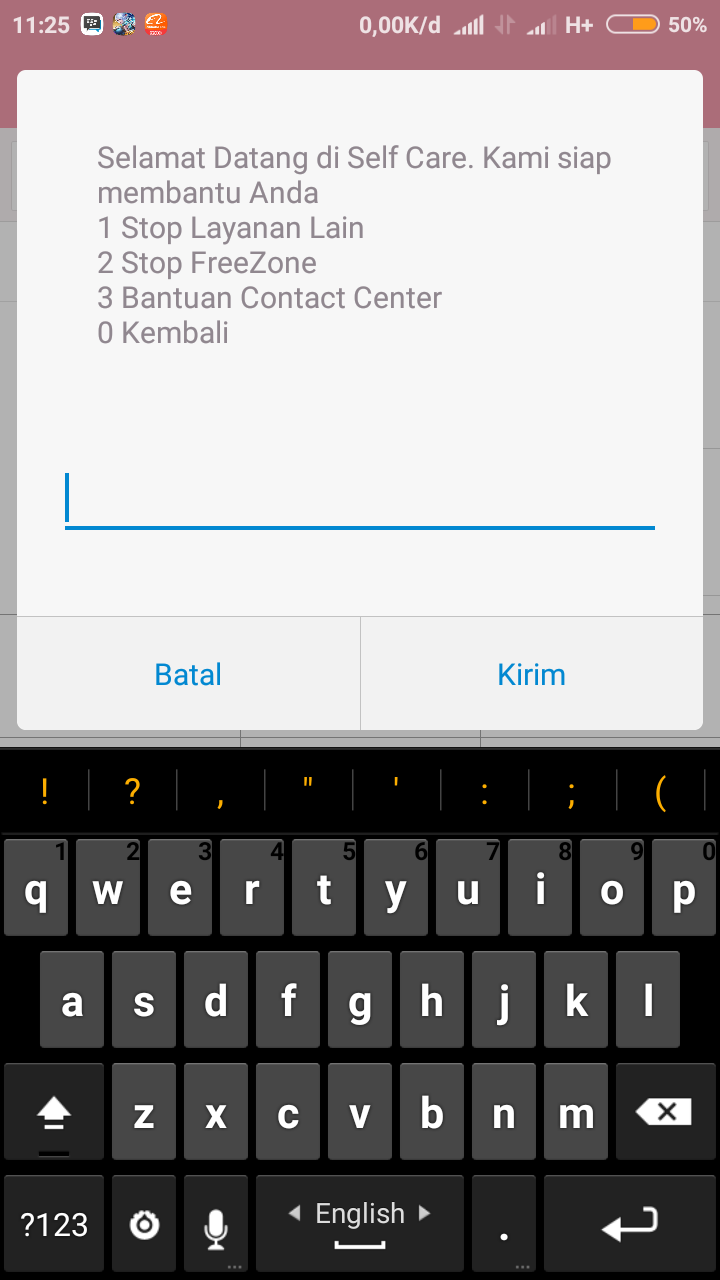Tap the period key
Screen dimensions: 720x1280
504,1223
